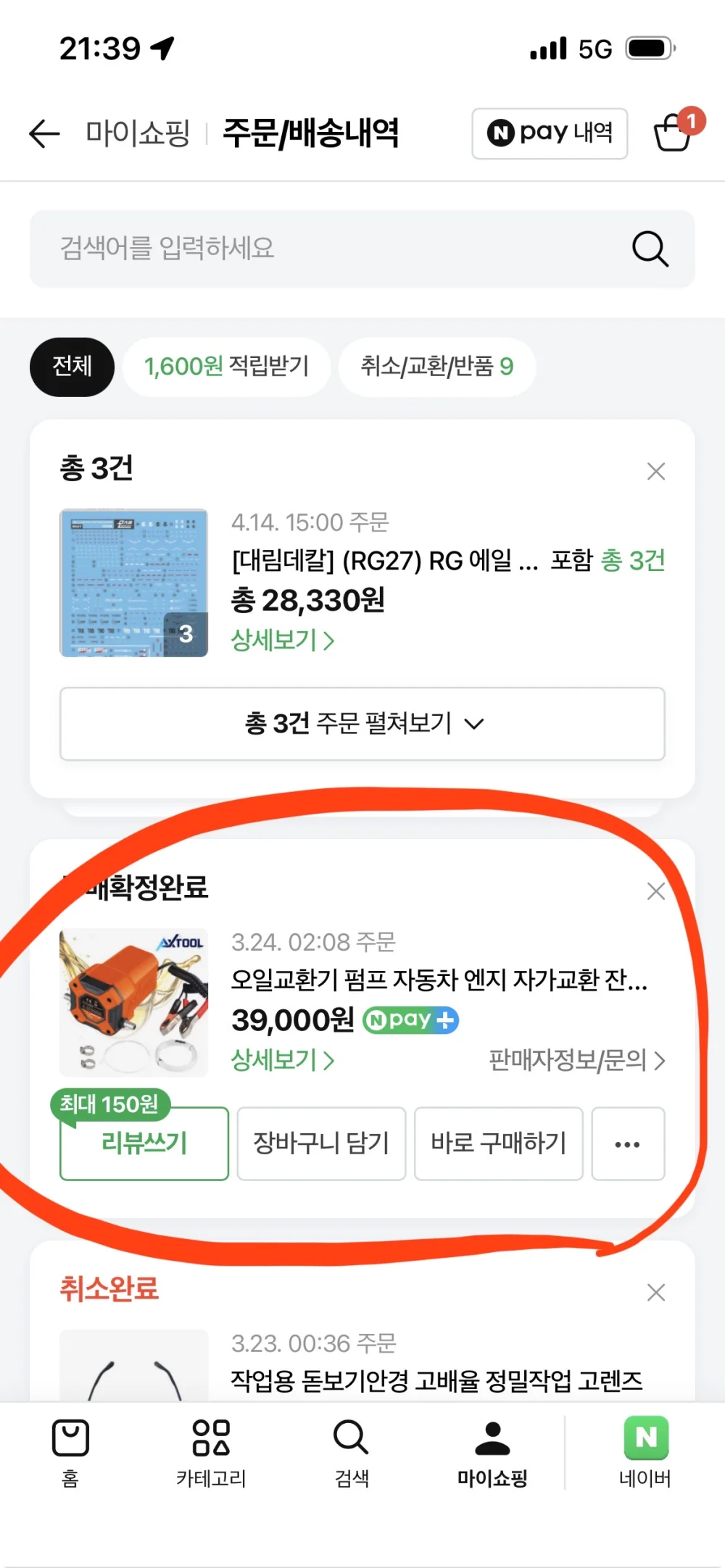Select the 전체 filter chip
Image resolution: width=725 pixels, height=1568 pixels.
tap(72, 367)
